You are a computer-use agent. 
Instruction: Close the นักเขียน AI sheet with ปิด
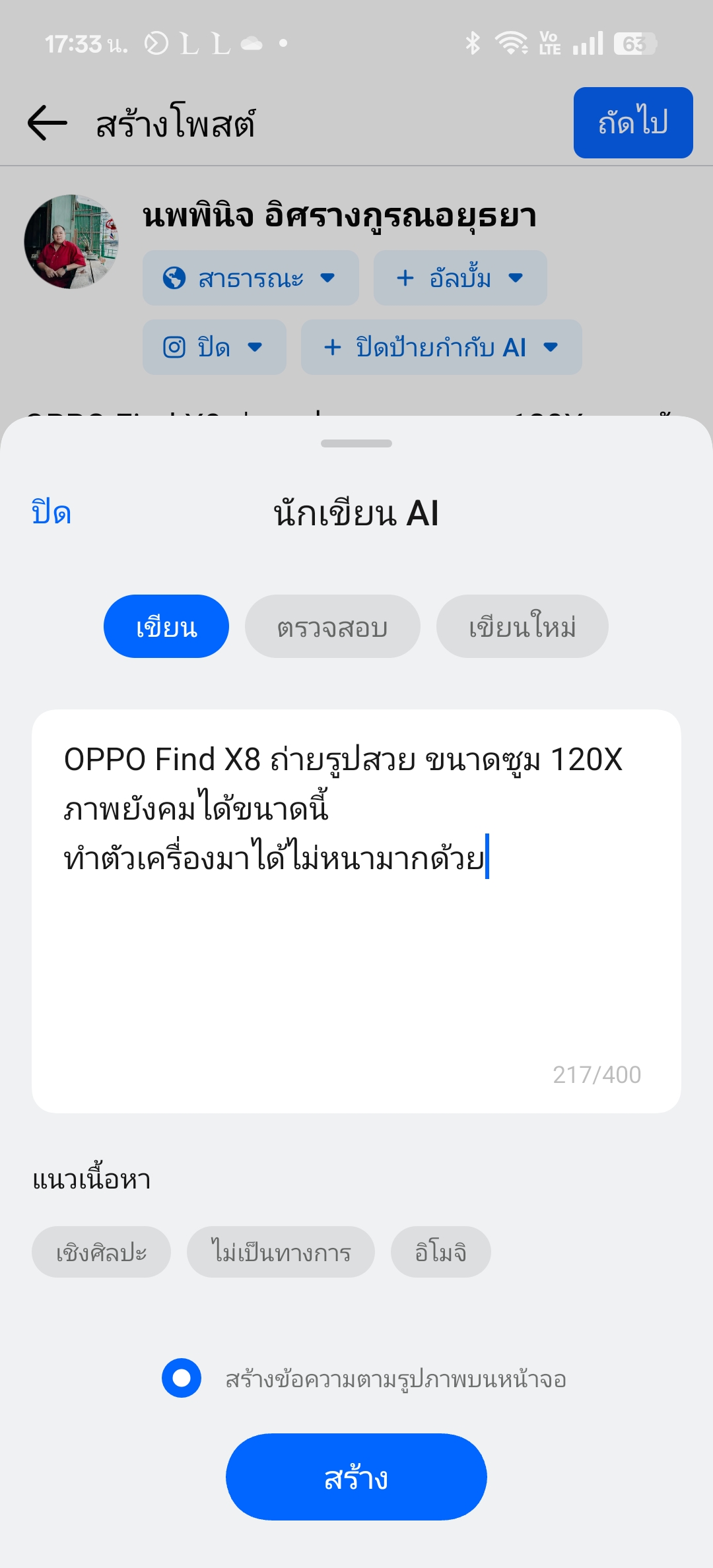(51, 513)
